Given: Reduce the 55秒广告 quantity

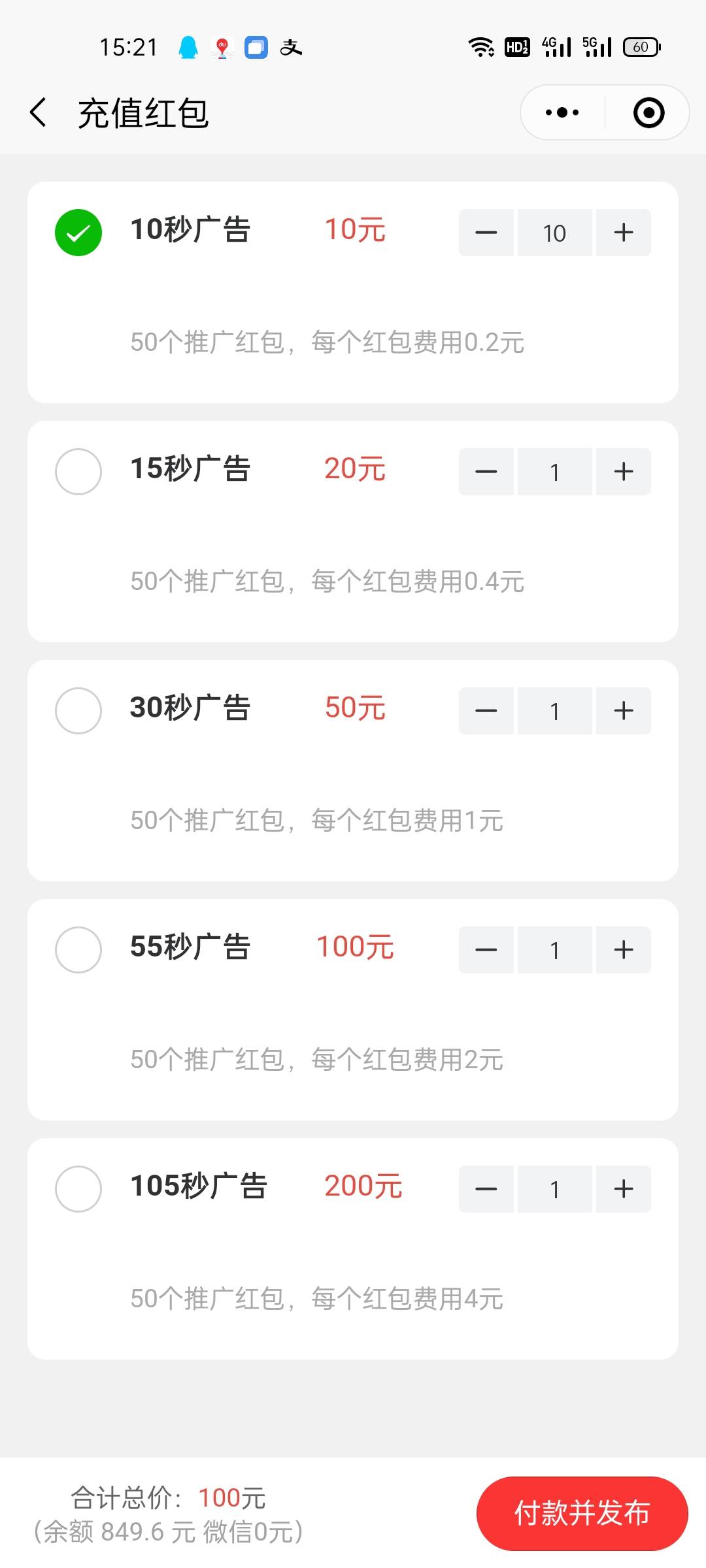Looking at the screenshot, I should pos(486,950).
